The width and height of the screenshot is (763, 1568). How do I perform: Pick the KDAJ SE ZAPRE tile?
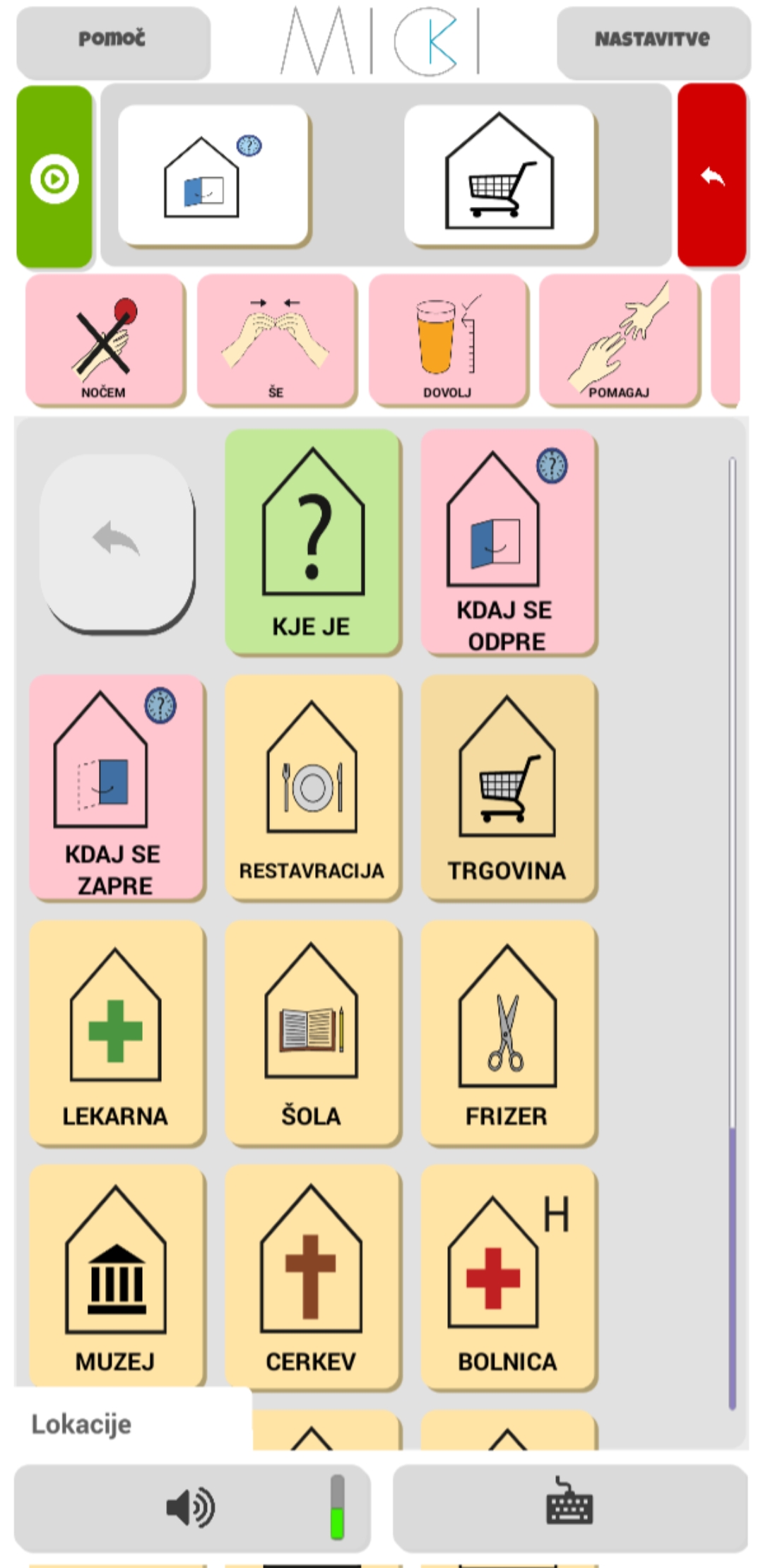point(117,787)
